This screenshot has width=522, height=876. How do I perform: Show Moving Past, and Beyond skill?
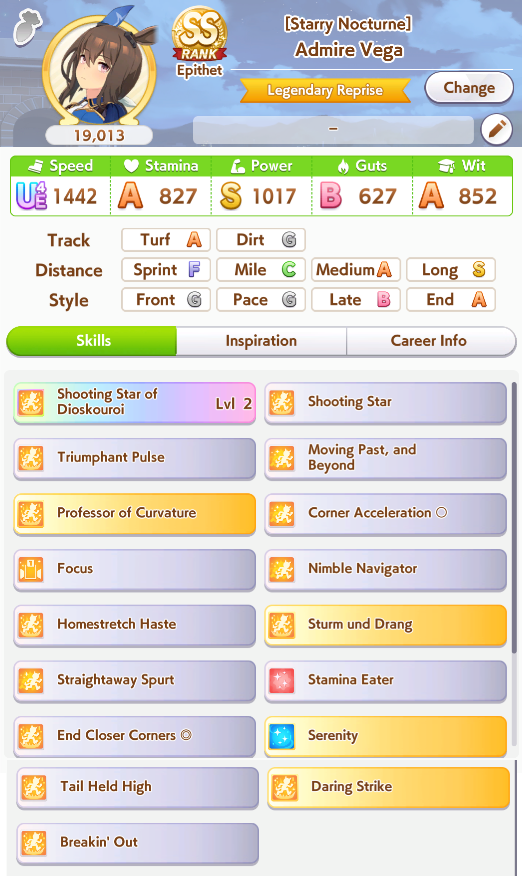click(x=386, y=458)
